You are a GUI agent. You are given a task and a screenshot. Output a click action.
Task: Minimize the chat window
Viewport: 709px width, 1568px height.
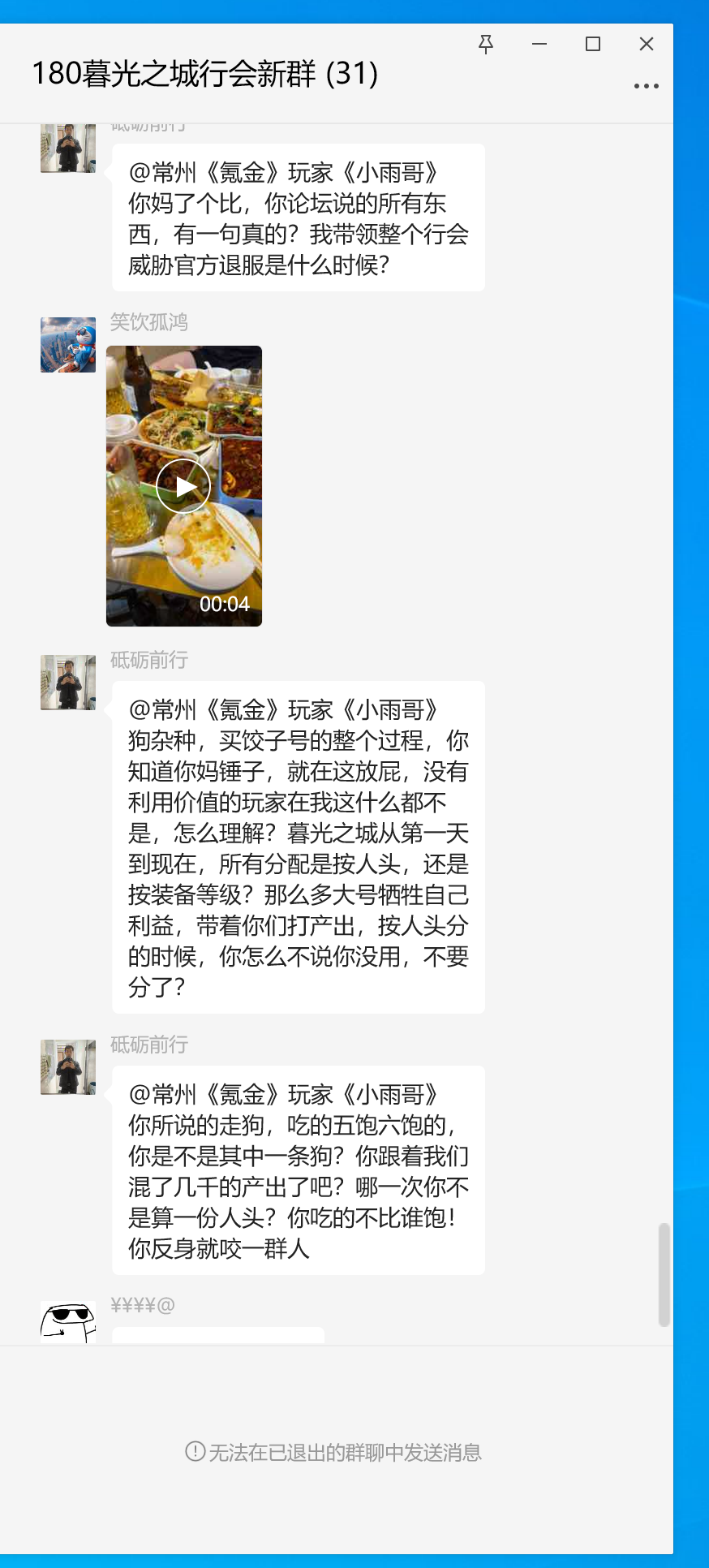(539, 44)
